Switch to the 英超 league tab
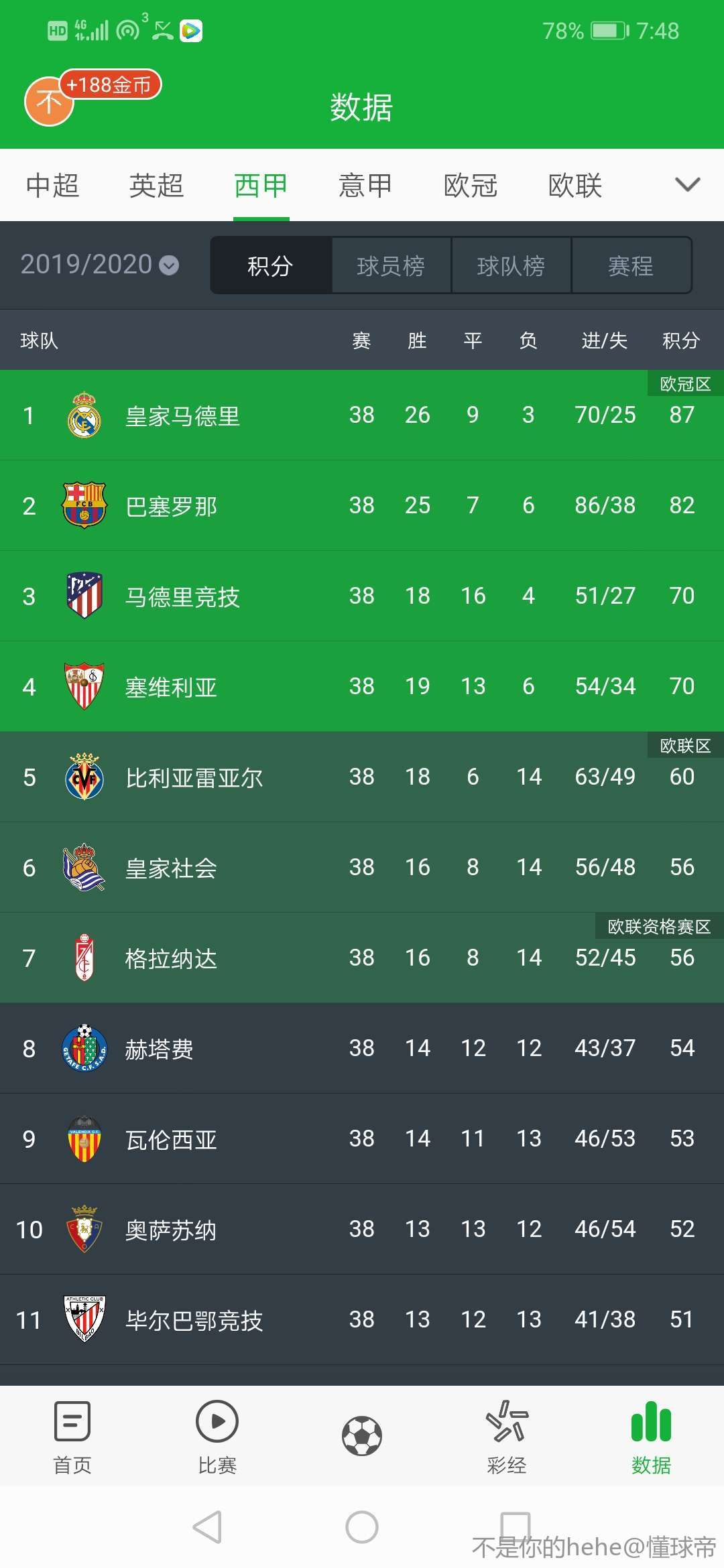Screen dimensions: 724x1568 click(x=156, y=186)
